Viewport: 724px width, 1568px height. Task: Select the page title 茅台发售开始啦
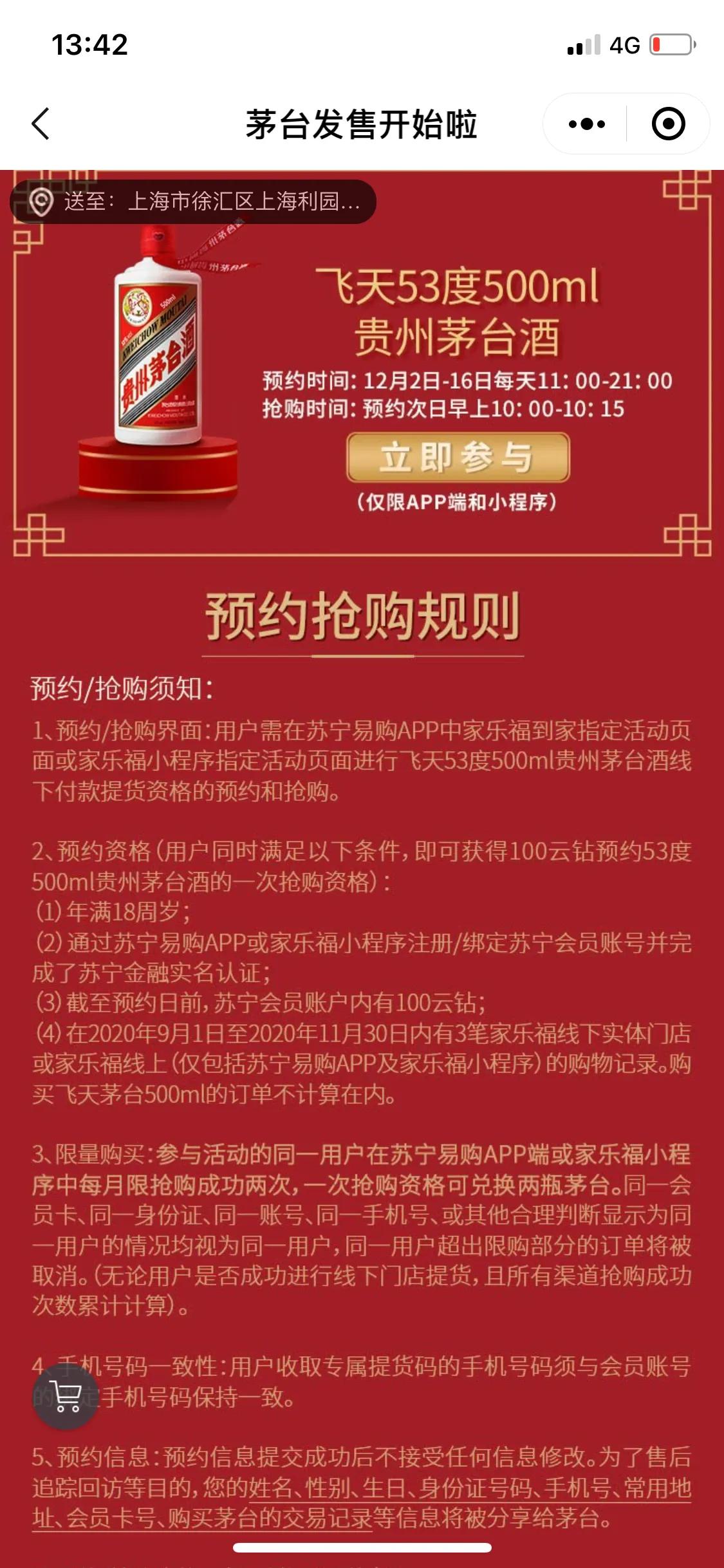point(362,122)
